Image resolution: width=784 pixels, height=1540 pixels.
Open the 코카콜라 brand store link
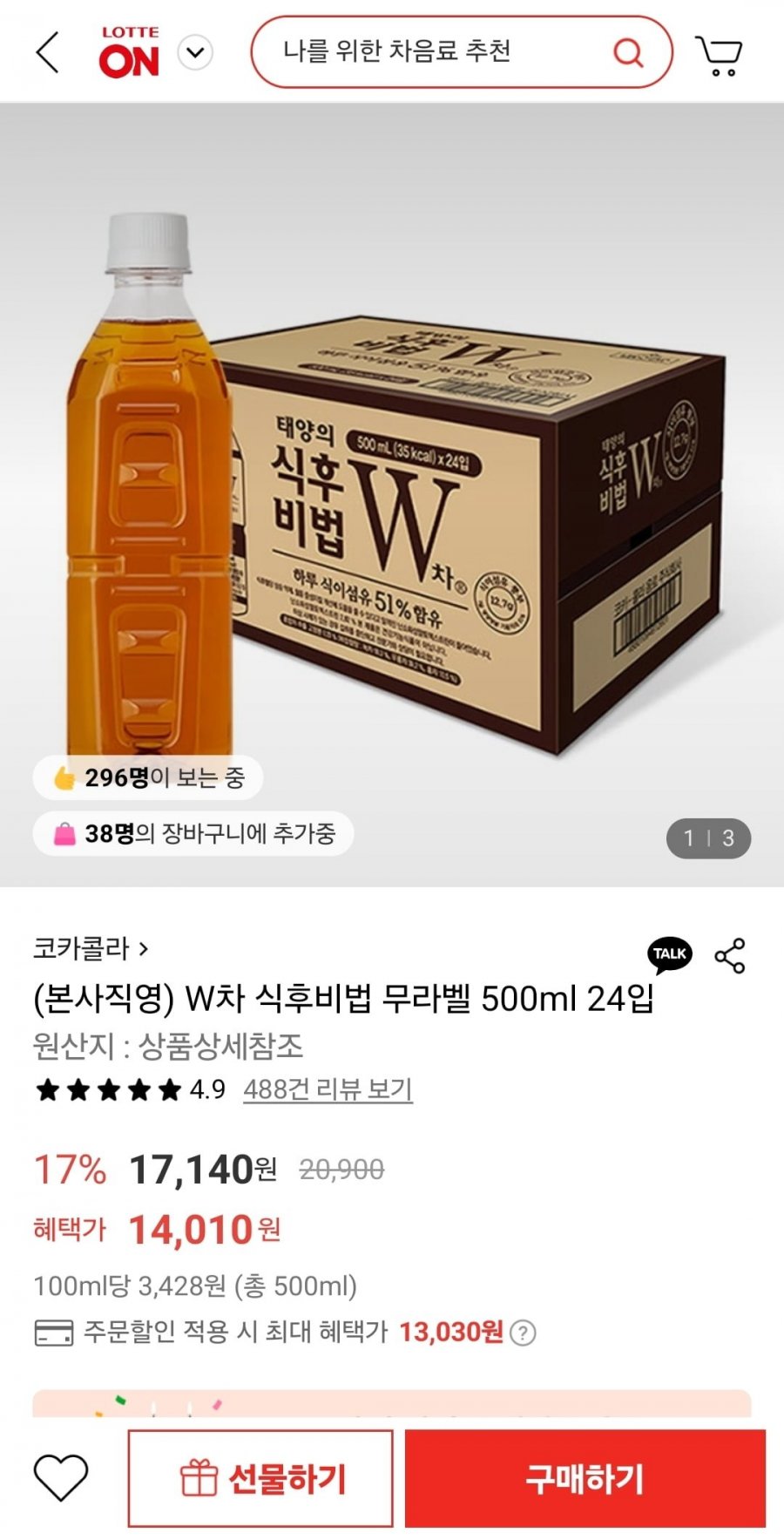tap(91, 947)
